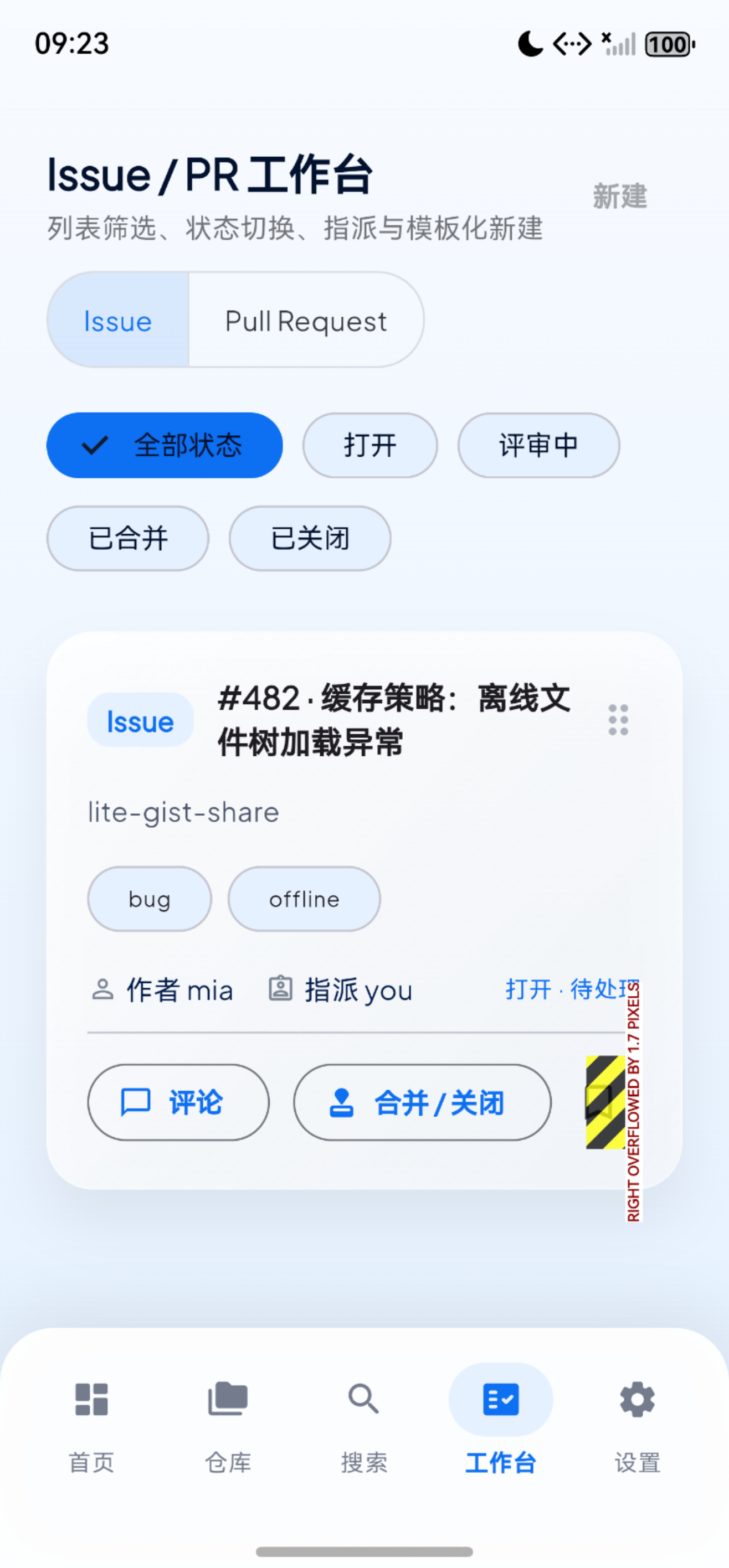Tap the 搜索 search icon
The image size is (729, 1568).
click(363, 1399)
